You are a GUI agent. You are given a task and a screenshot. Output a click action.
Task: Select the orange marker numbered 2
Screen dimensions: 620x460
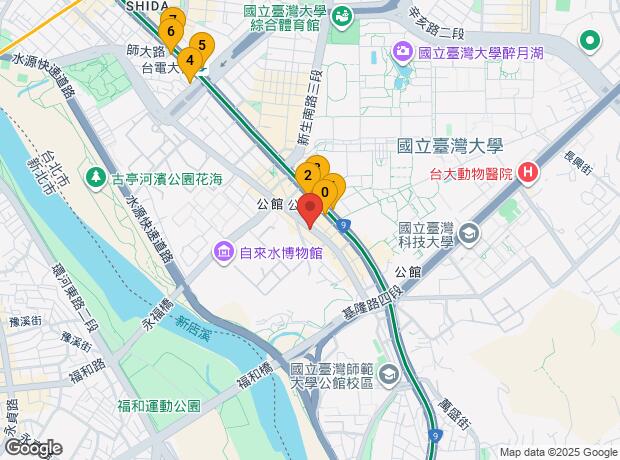pos(307,176)
